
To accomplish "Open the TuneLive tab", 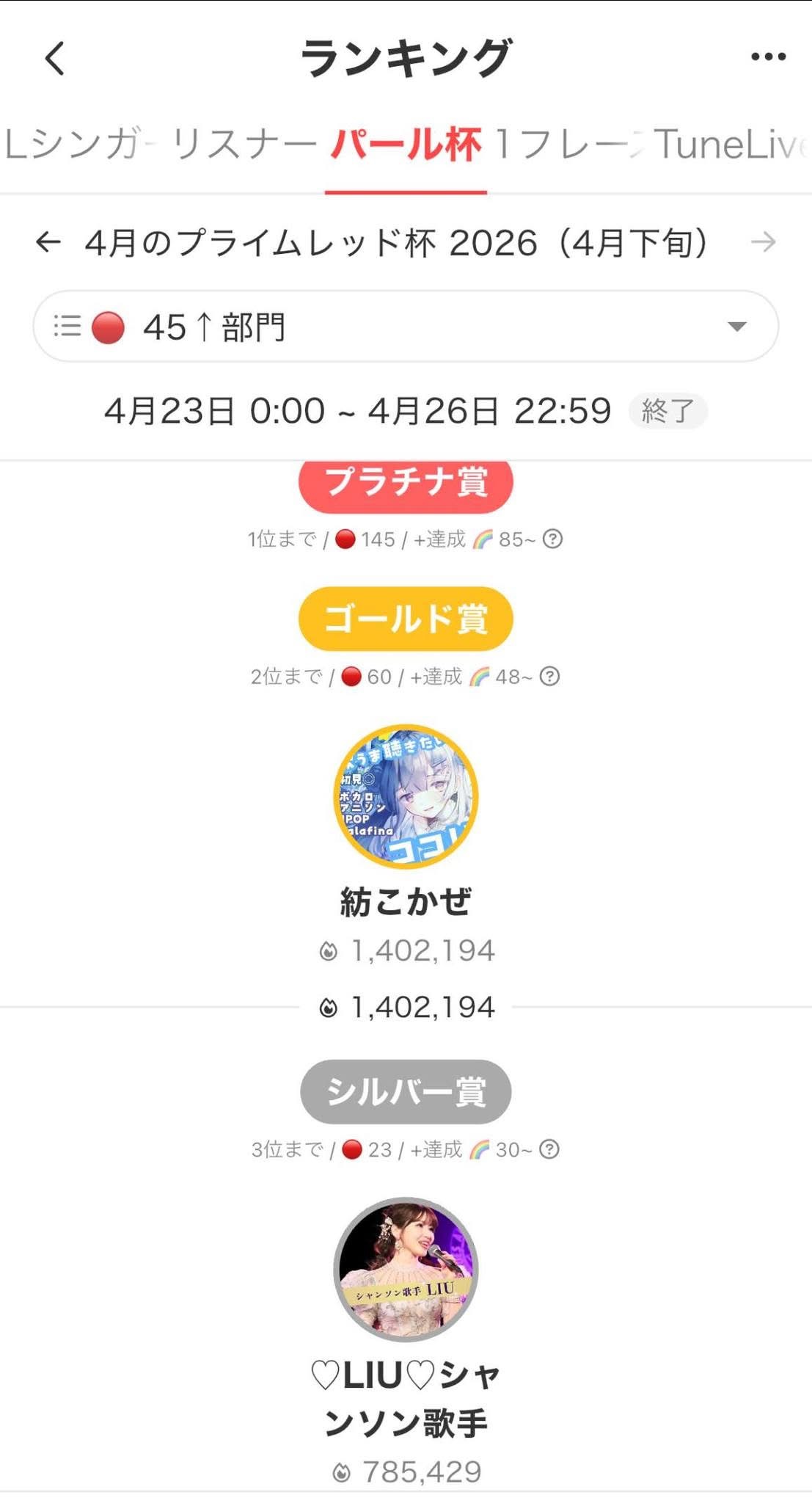I will click(731, 144).
